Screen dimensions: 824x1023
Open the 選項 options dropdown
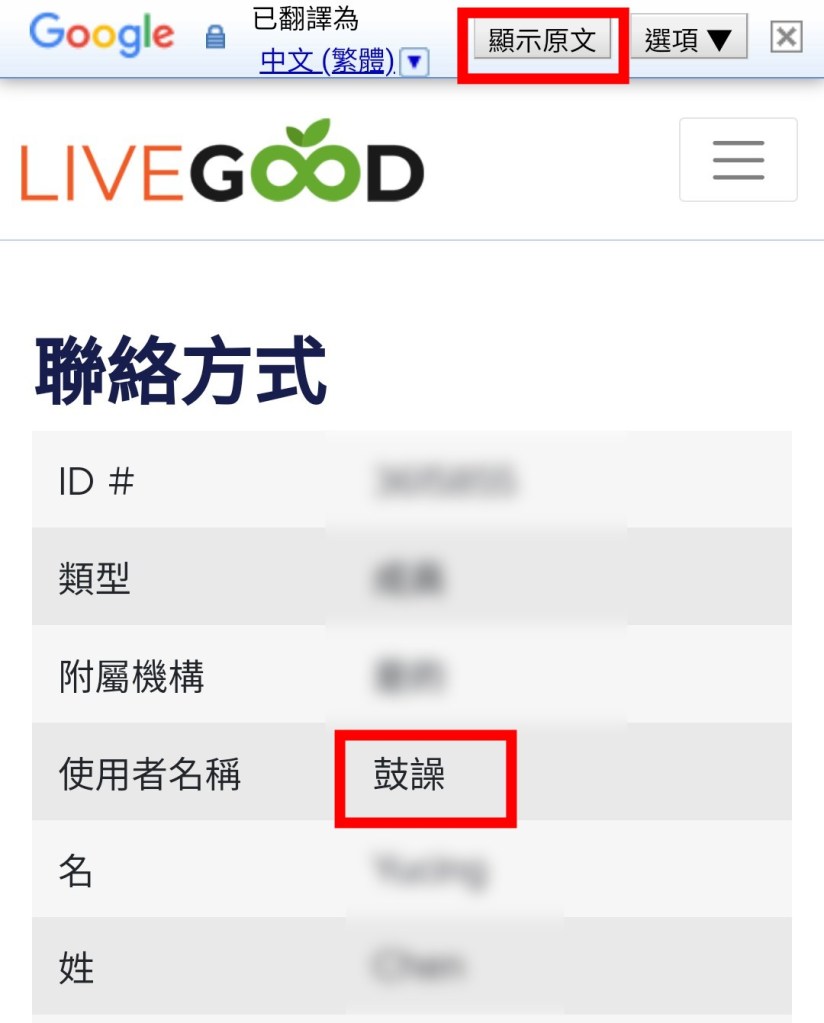point(688,39)
